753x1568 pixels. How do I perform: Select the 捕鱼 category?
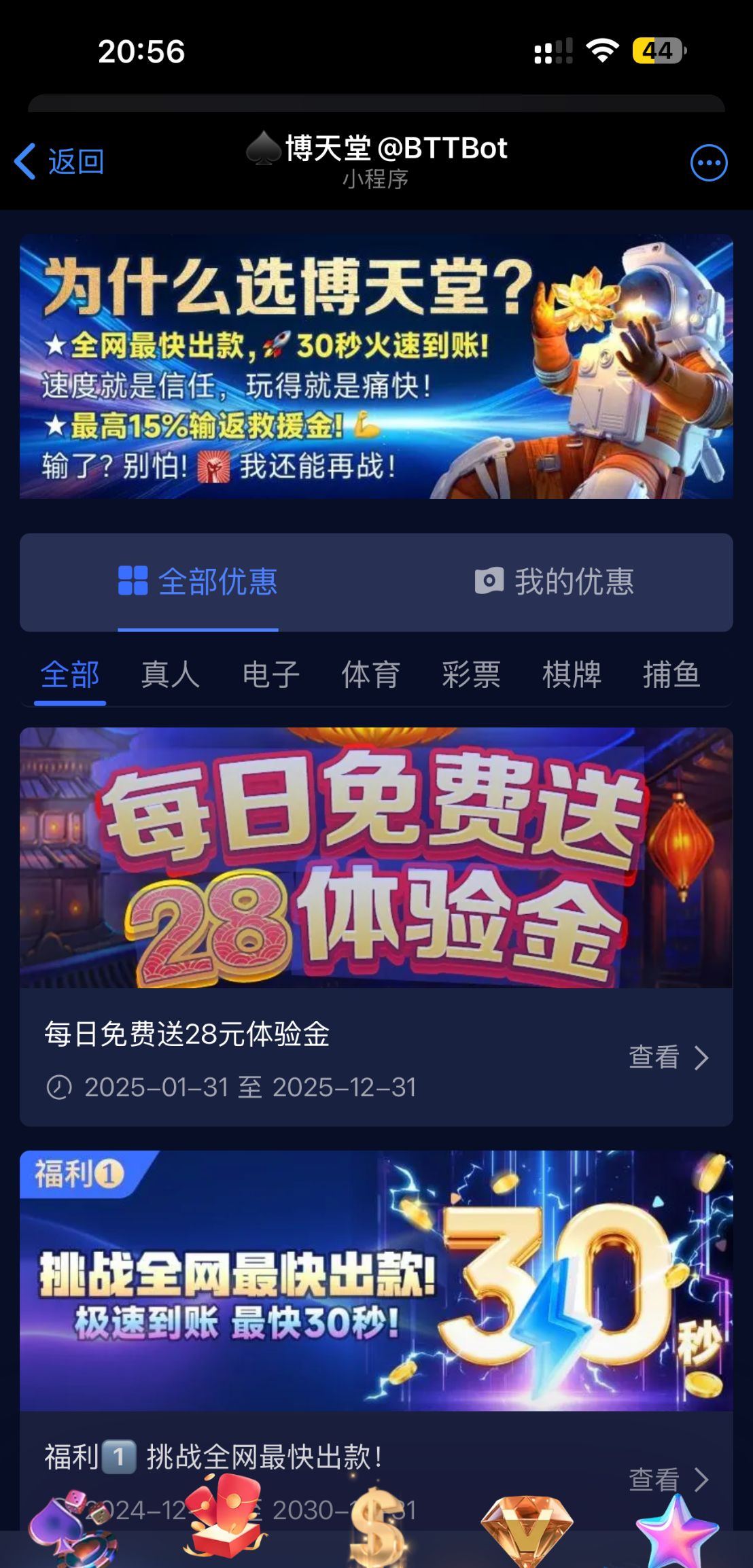[x=671, y=675]
